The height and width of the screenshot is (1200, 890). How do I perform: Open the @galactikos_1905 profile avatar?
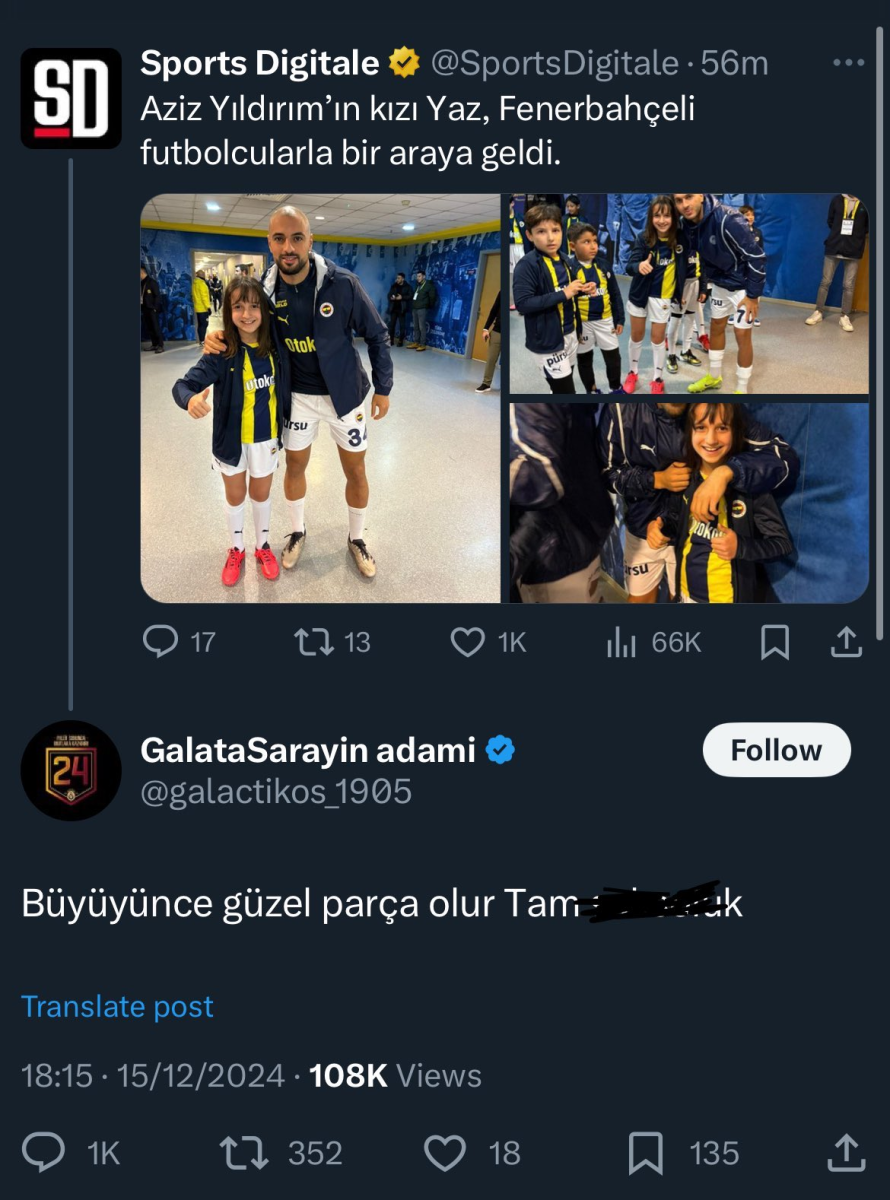tap(71, 770)
